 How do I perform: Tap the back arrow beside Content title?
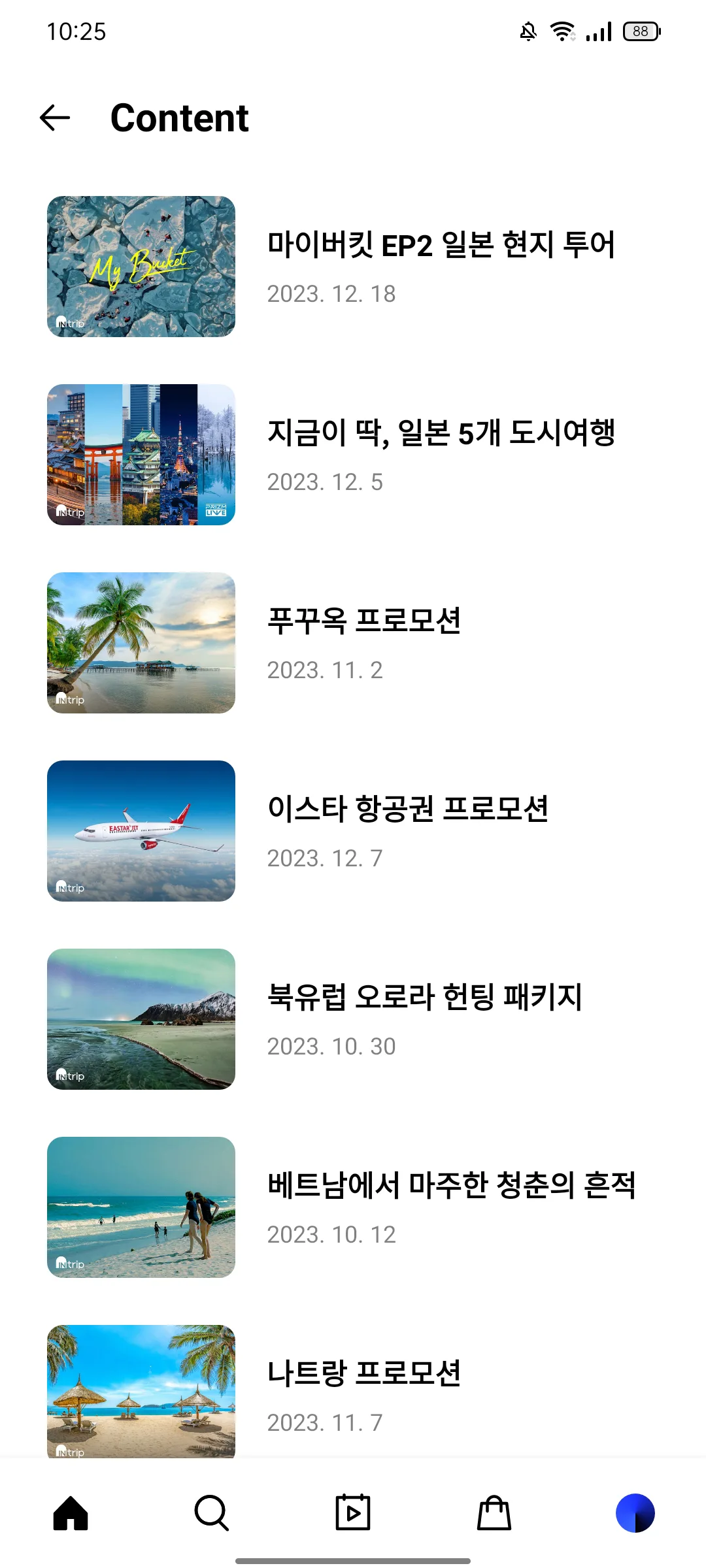[x=54, y=118]
